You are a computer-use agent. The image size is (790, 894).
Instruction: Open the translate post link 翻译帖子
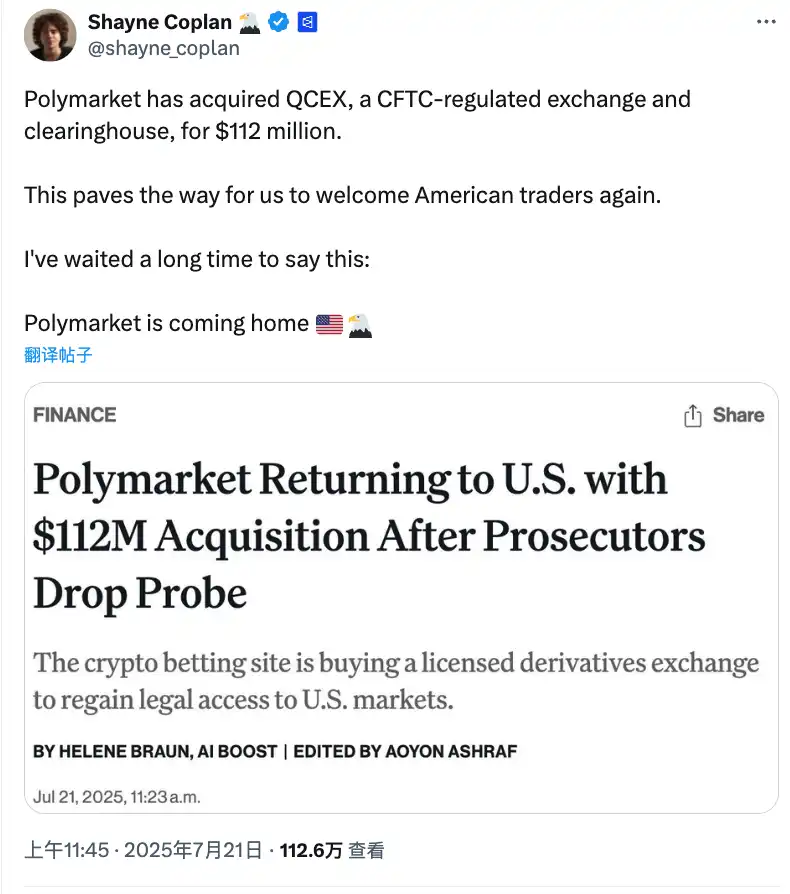click(57, 355)
